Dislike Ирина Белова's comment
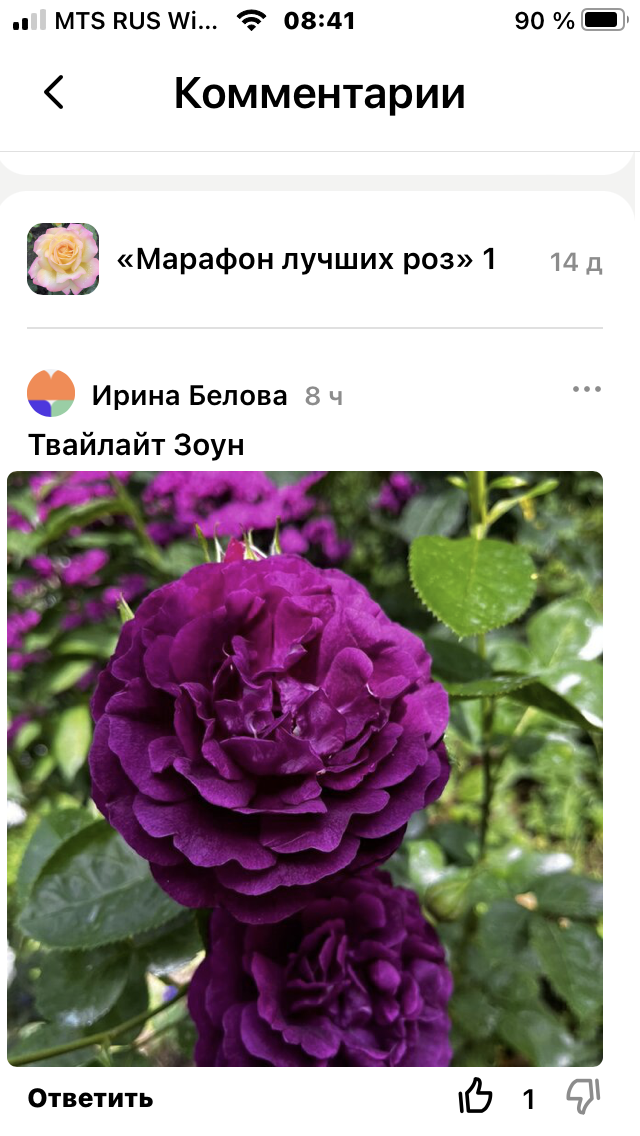 [584, 1098]
